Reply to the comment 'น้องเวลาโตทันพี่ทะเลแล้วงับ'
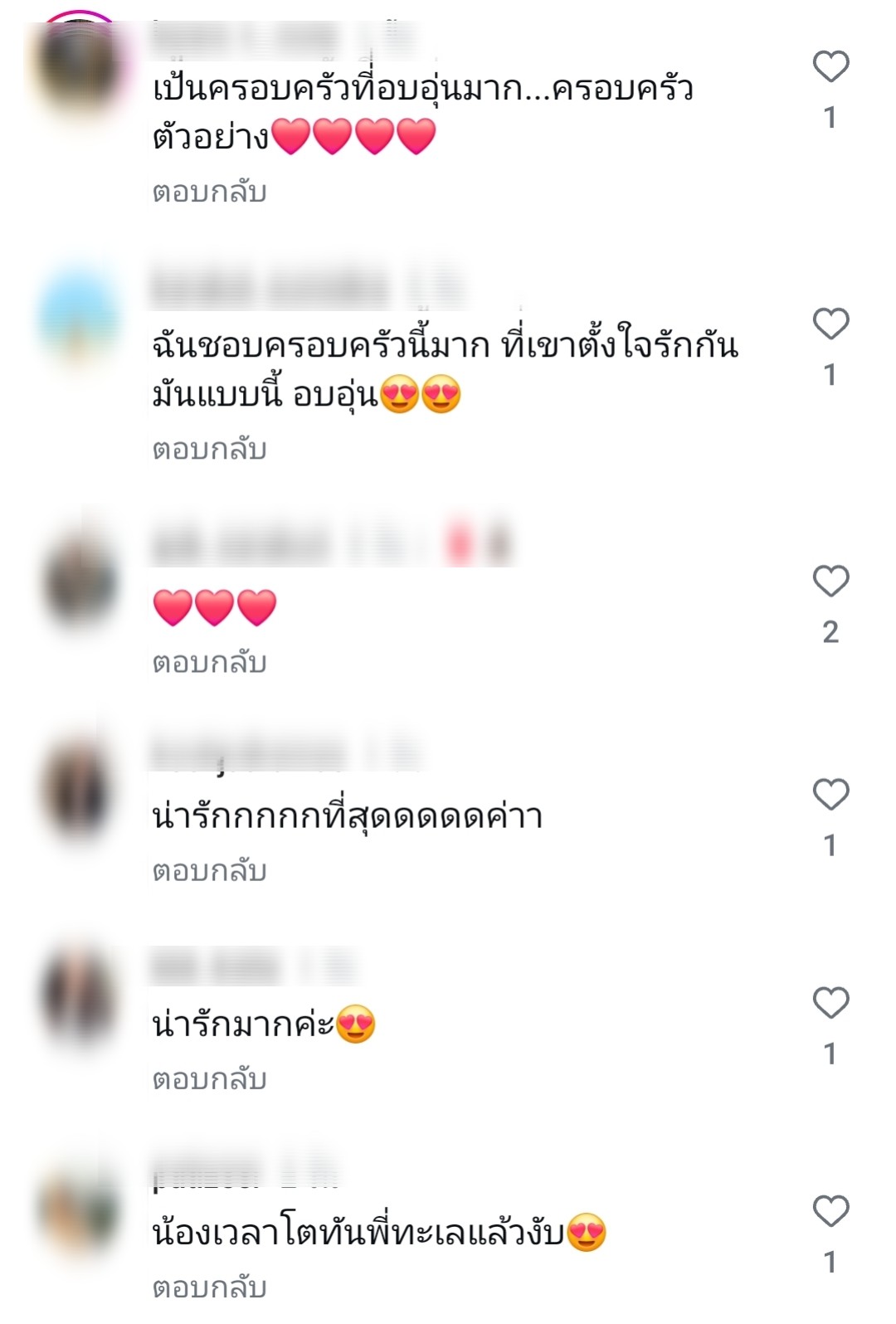Image resolution: width=896 pixels, height=1324 pixels. click(x=209, y=1287)
